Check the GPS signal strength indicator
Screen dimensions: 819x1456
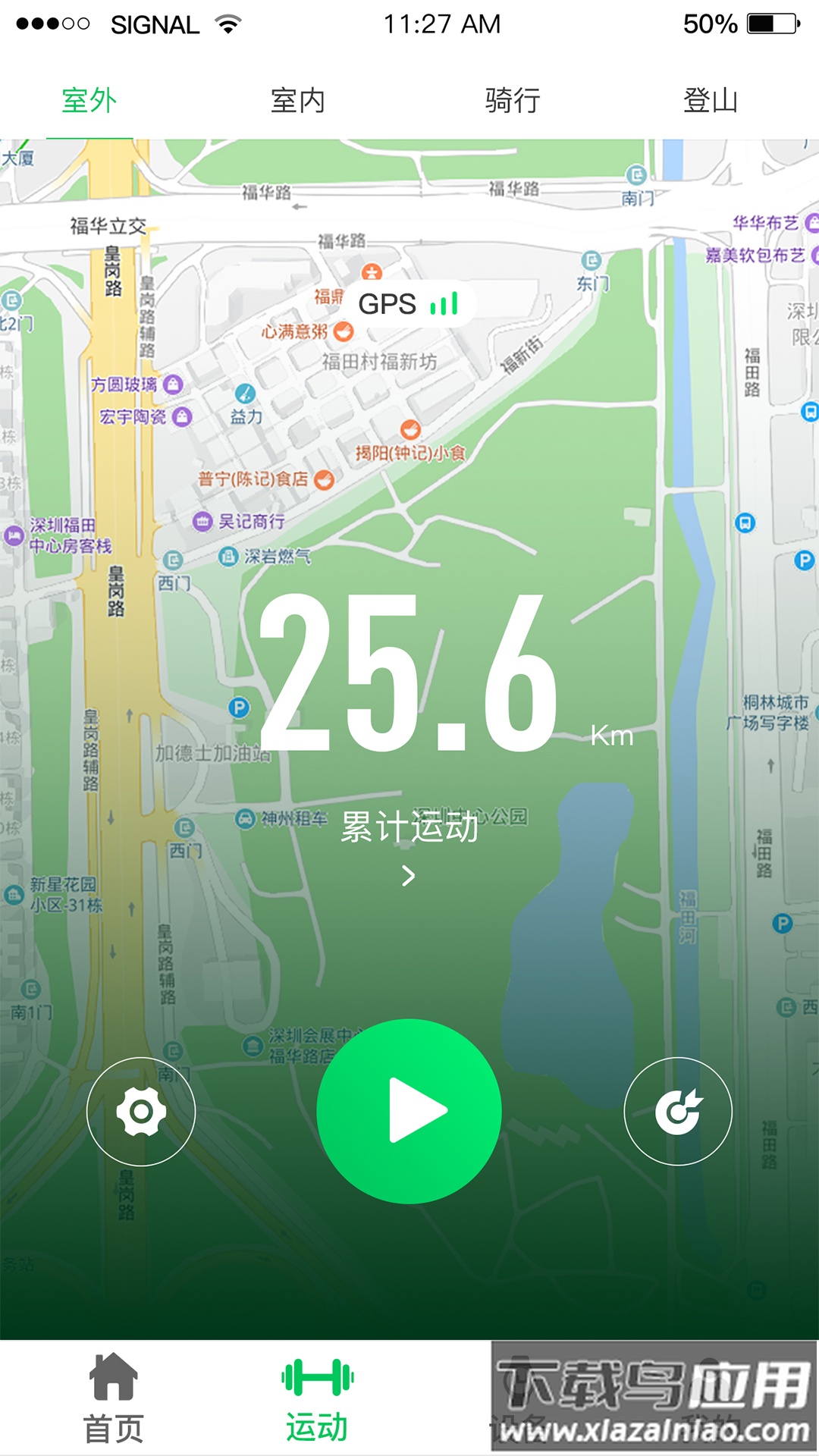coord(444,303)
